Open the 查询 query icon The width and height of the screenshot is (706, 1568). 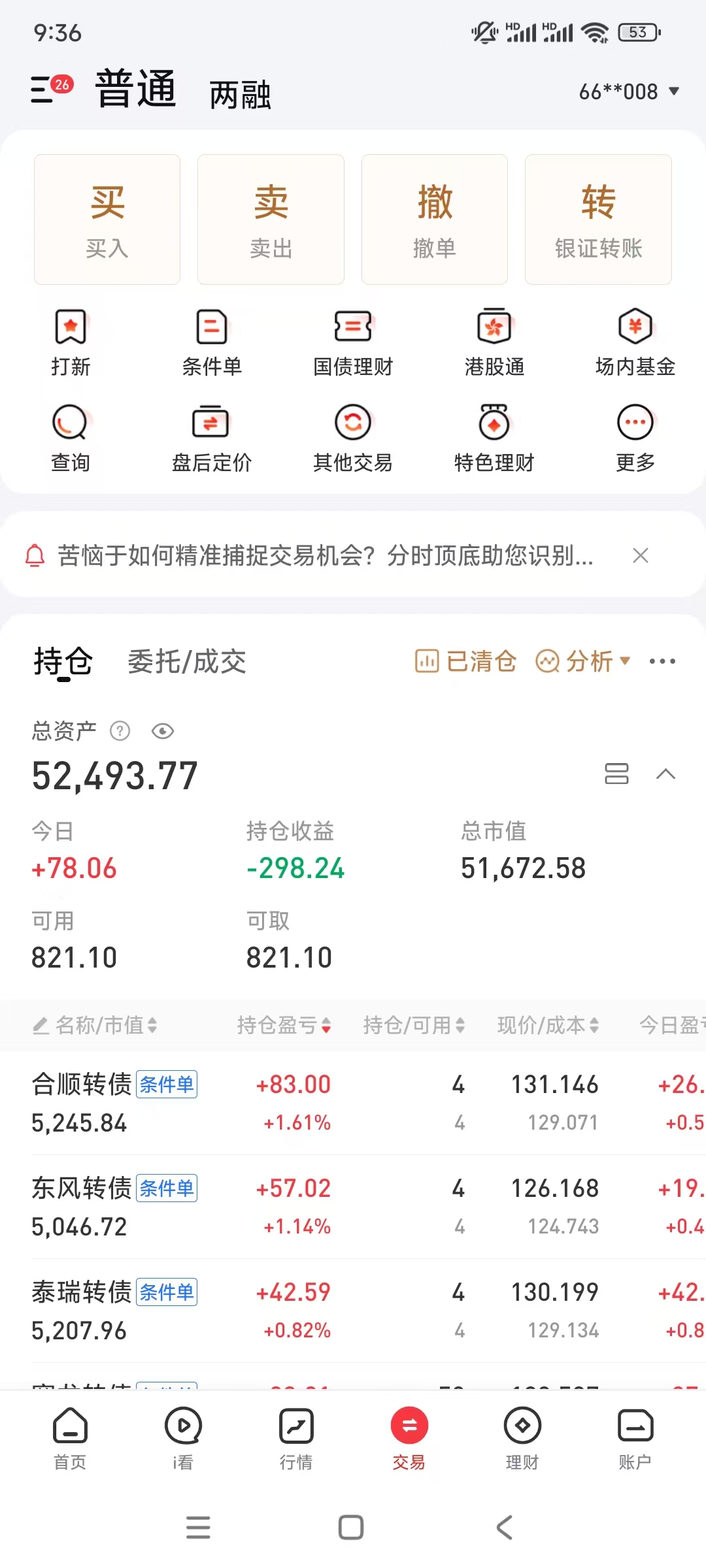70,438
